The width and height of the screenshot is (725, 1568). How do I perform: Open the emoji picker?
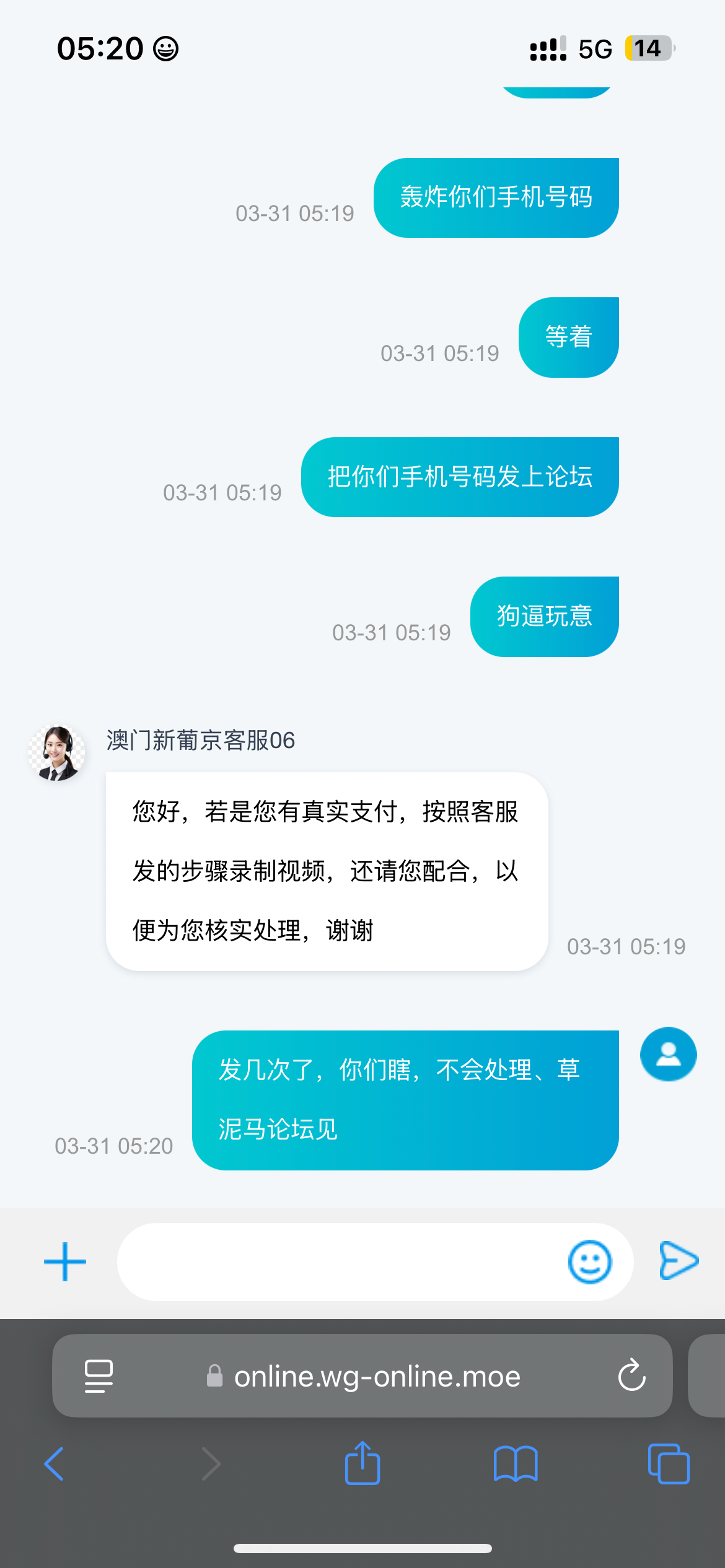coord(589,1261)
